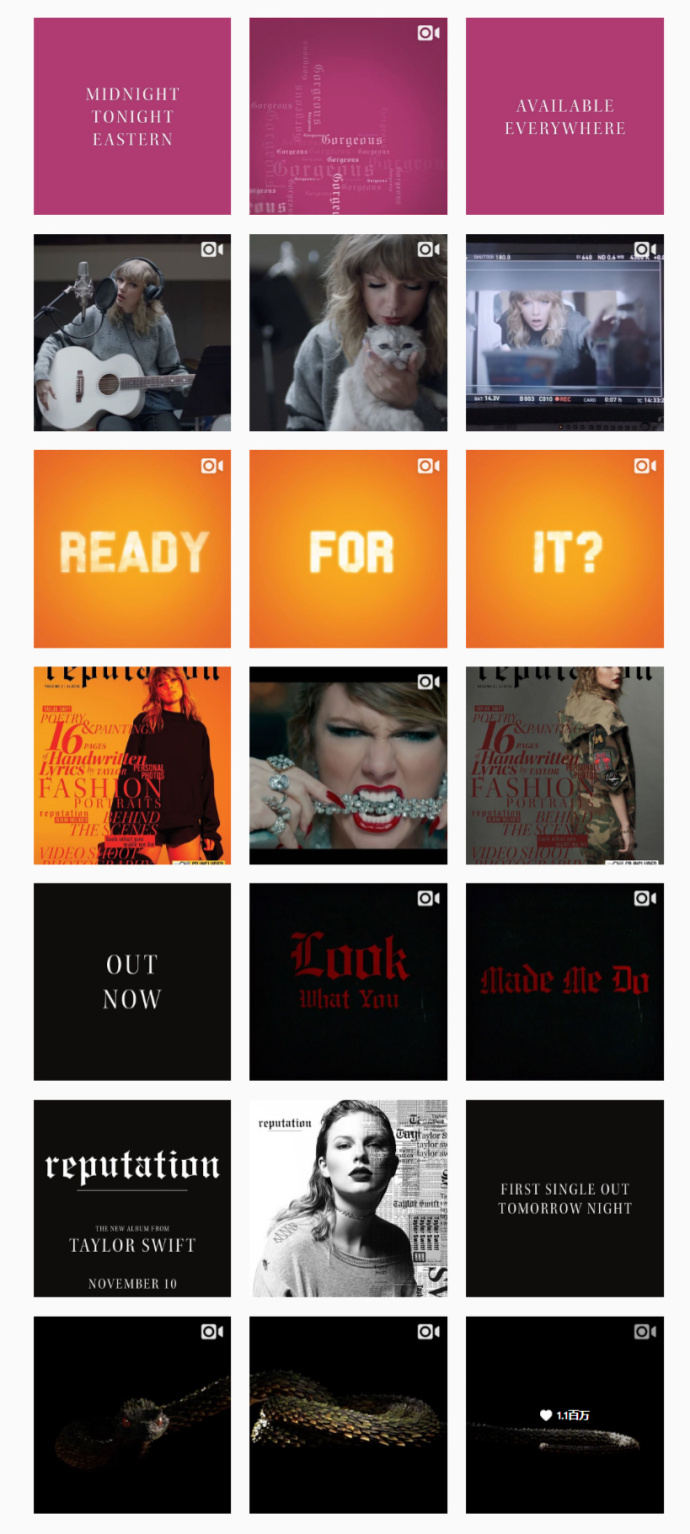Viewport: 690px width, 1534px height.
Task: Open the snake tail video showing likes
Action: (x=564, y=1414)
